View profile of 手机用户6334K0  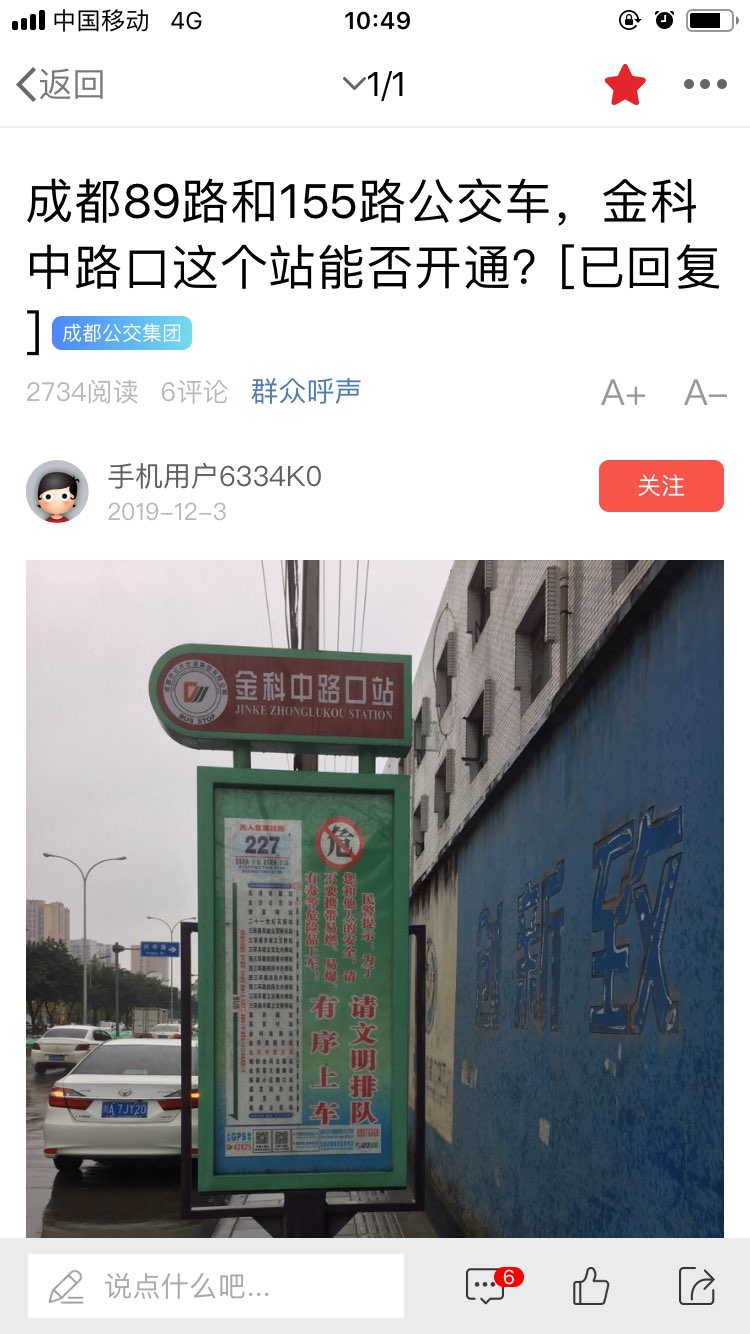(214, 477)
